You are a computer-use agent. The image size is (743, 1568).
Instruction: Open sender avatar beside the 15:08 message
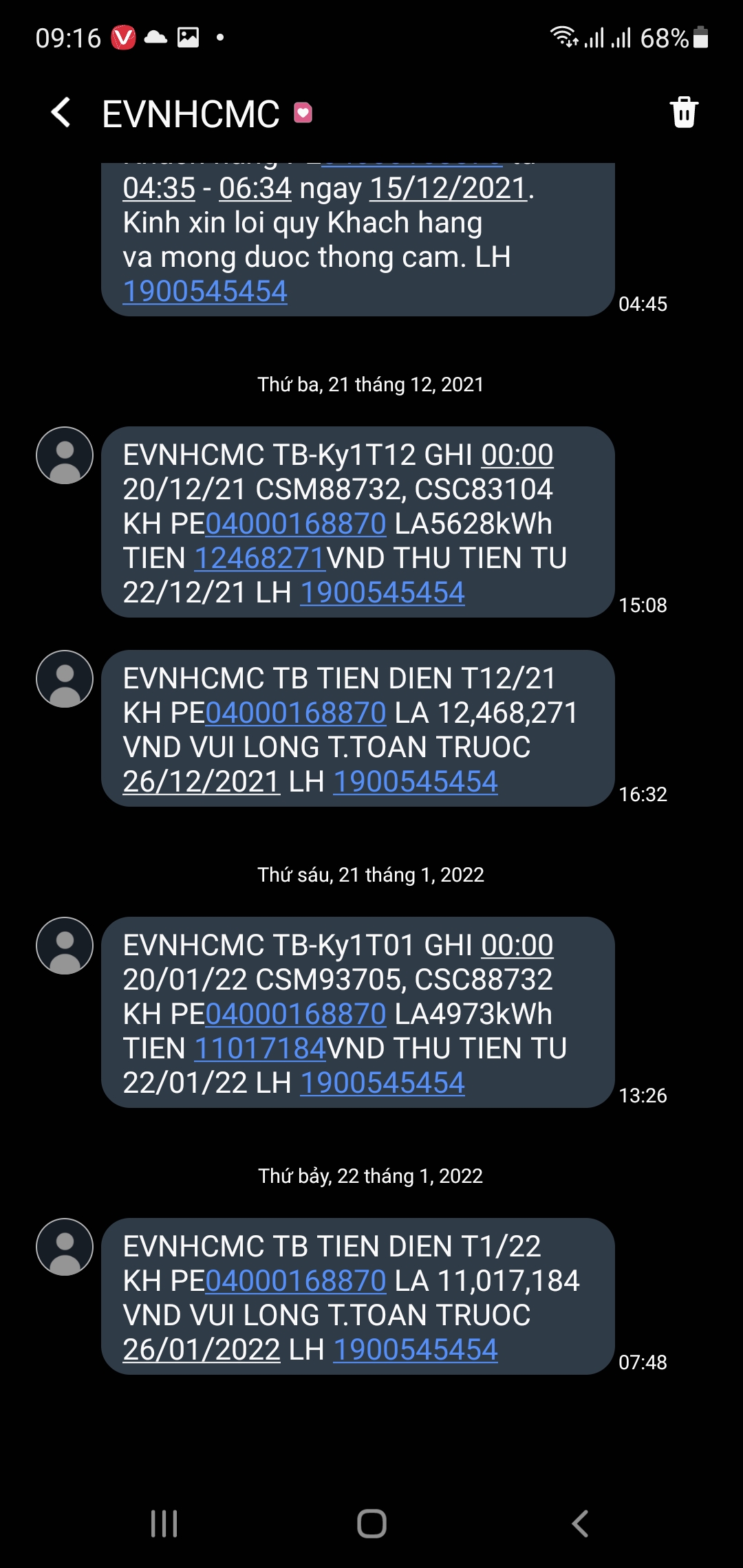[x=65, y=455]
